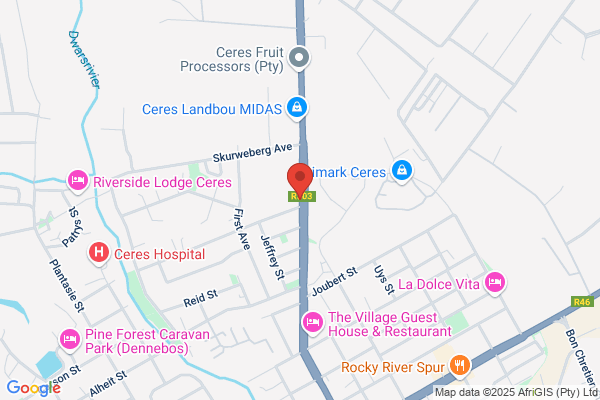Select the Ceres Fruit Processors marker
Screen dimensions: 600x400
tap(299, 58)
